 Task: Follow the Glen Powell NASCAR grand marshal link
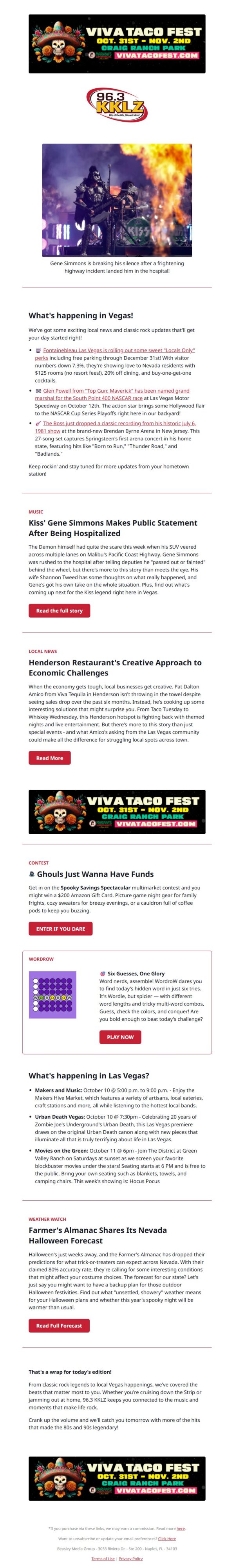[116, 391]
